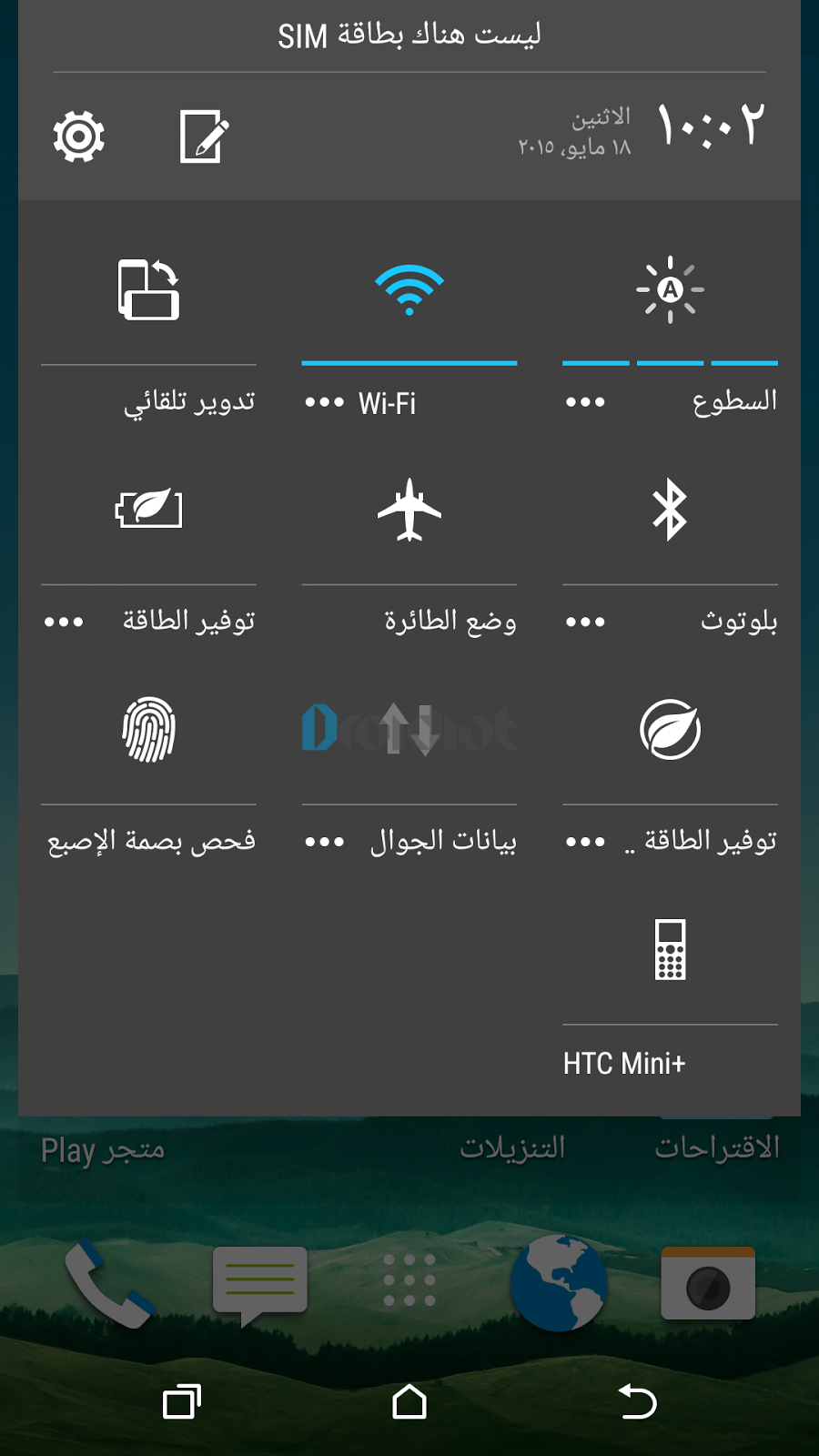
Task: Tap the HTC Mini+ tile
Action: (x=670, y=950)
